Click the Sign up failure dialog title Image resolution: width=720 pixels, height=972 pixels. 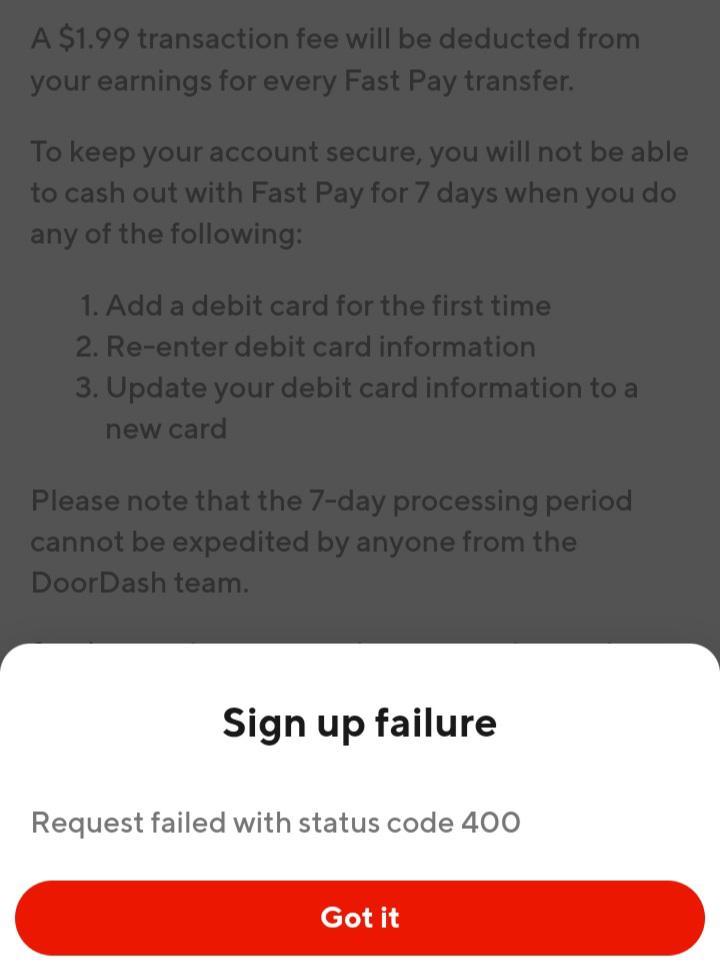tap(359, 721)
